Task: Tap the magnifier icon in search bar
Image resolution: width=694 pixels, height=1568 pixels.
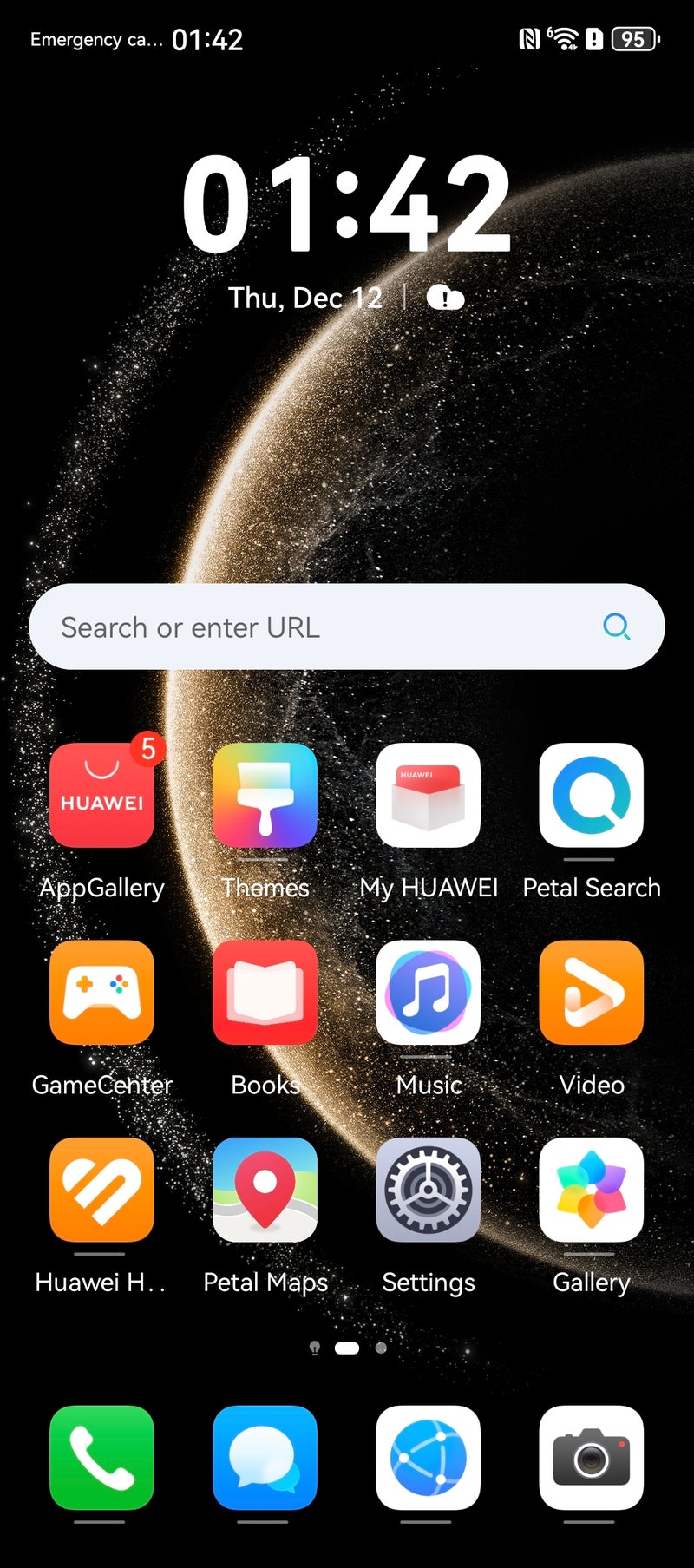Action: [x=616, y=627]
